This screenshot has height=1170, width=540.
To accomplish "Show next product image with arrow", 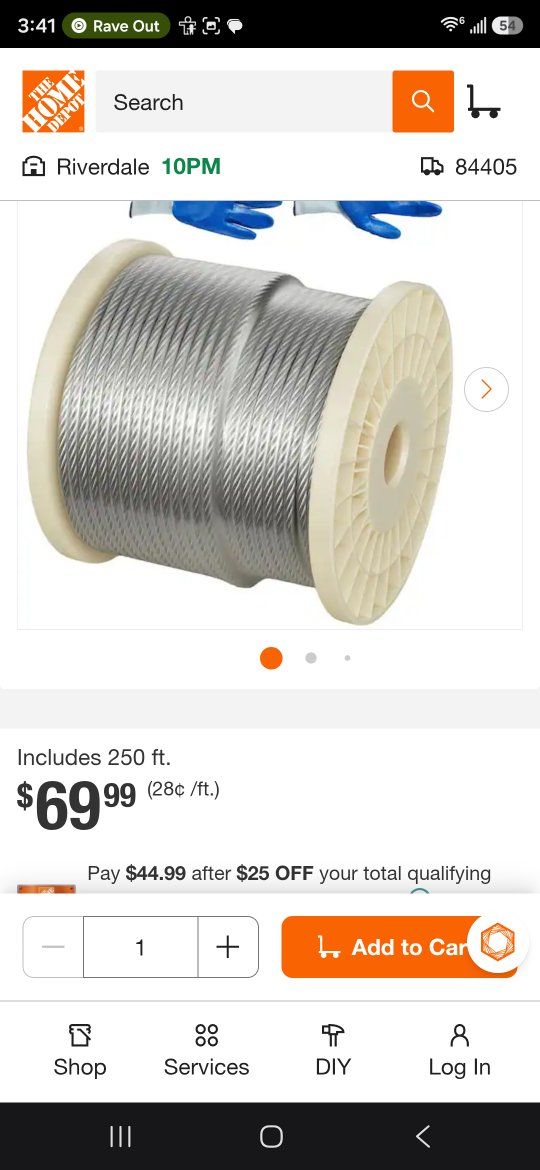I will click(486, 390).
